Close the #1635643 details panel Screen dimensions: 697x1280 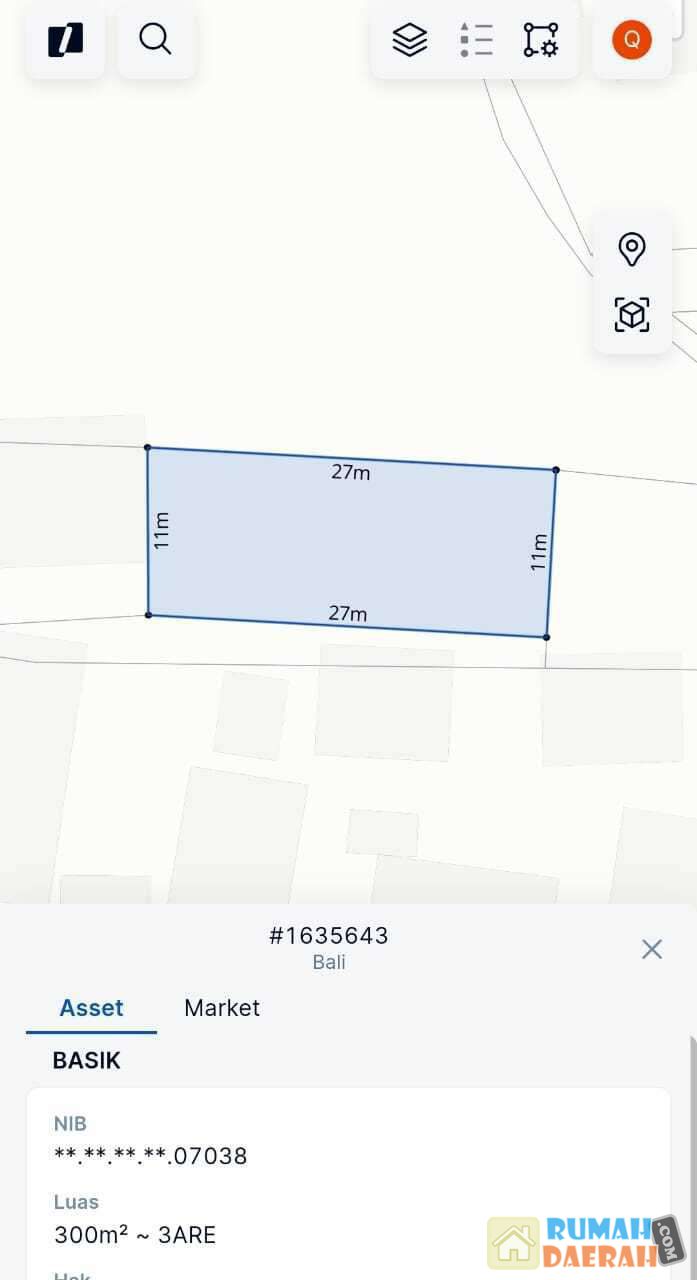[x=652, y=949]
